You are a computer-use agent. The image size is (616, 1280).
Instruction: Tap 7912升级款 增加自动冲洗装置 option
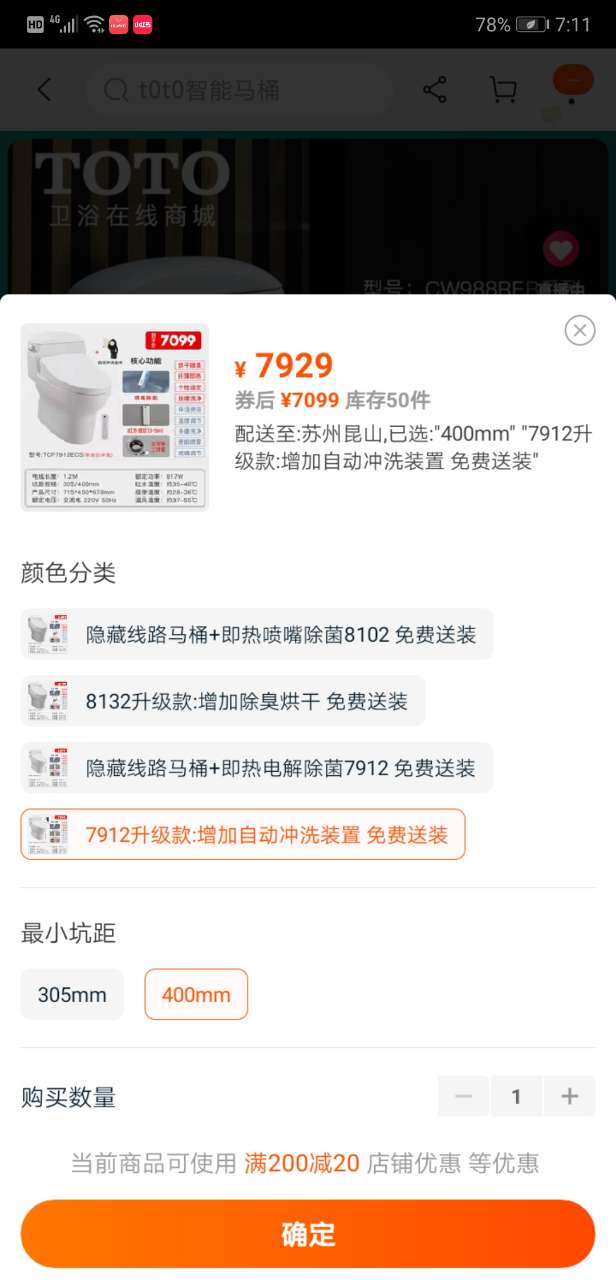point(243,834)
